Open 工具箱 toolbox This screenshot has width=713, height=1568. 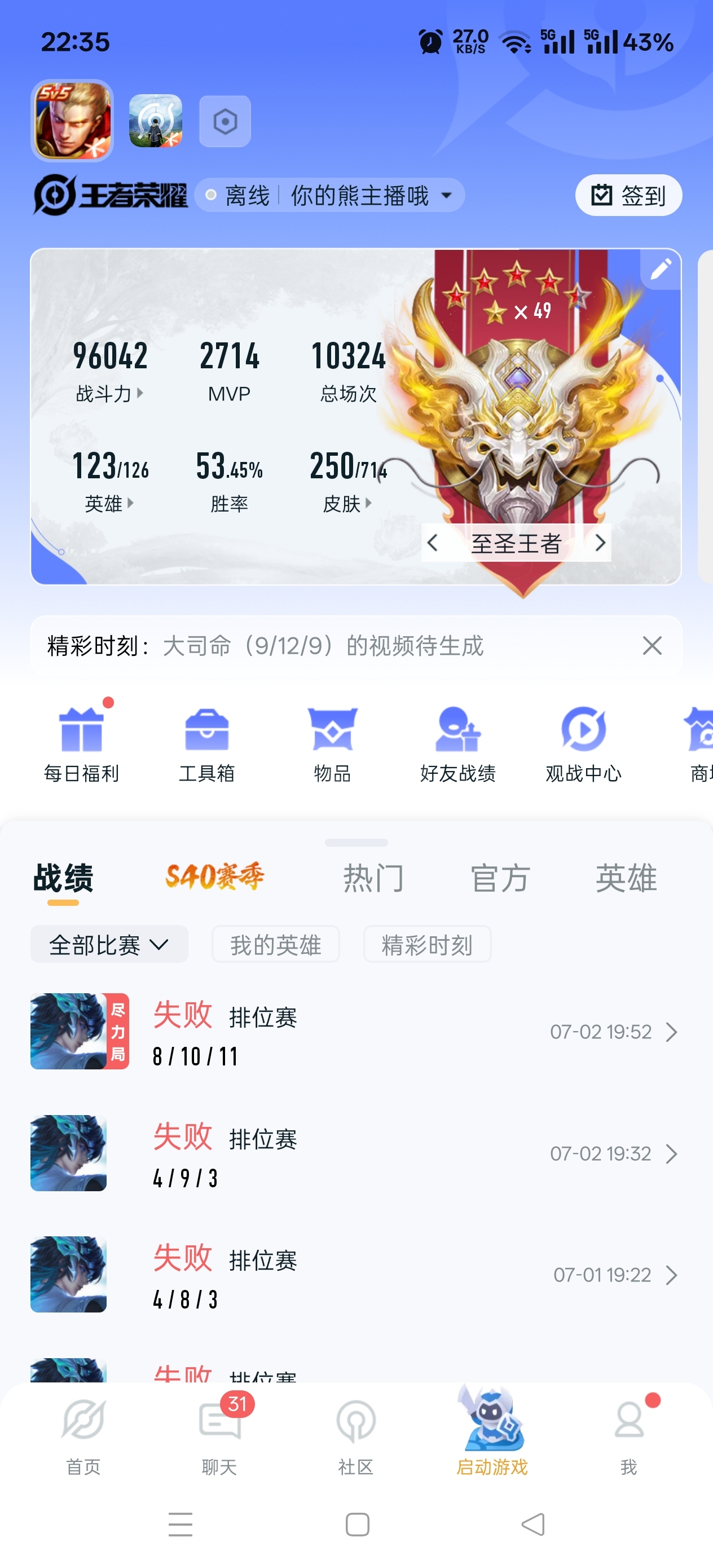click(x=206, y=744)
